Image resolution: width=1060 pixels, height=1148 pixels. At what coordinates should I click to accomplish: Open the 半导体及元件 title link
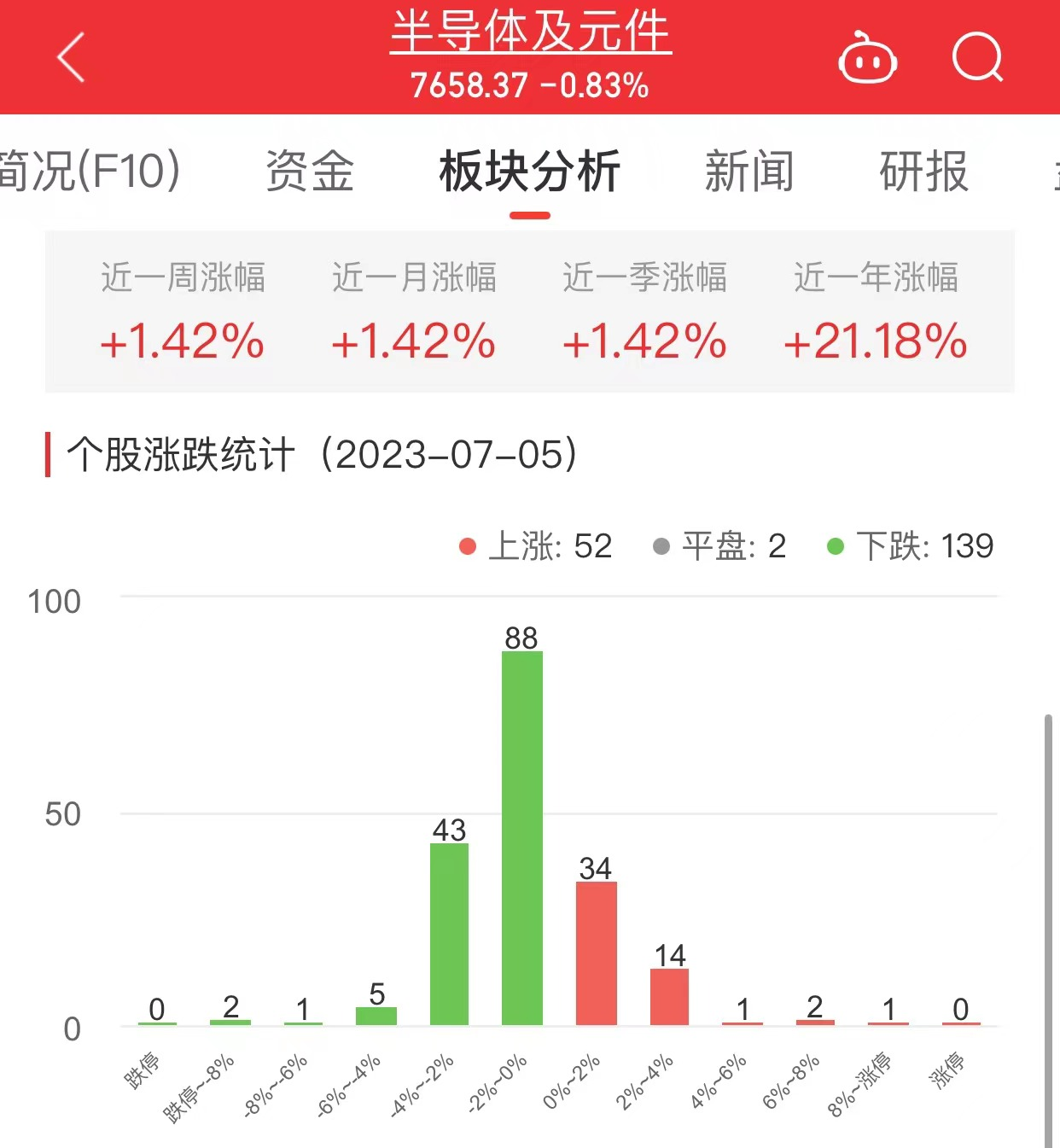pos(530,32)
